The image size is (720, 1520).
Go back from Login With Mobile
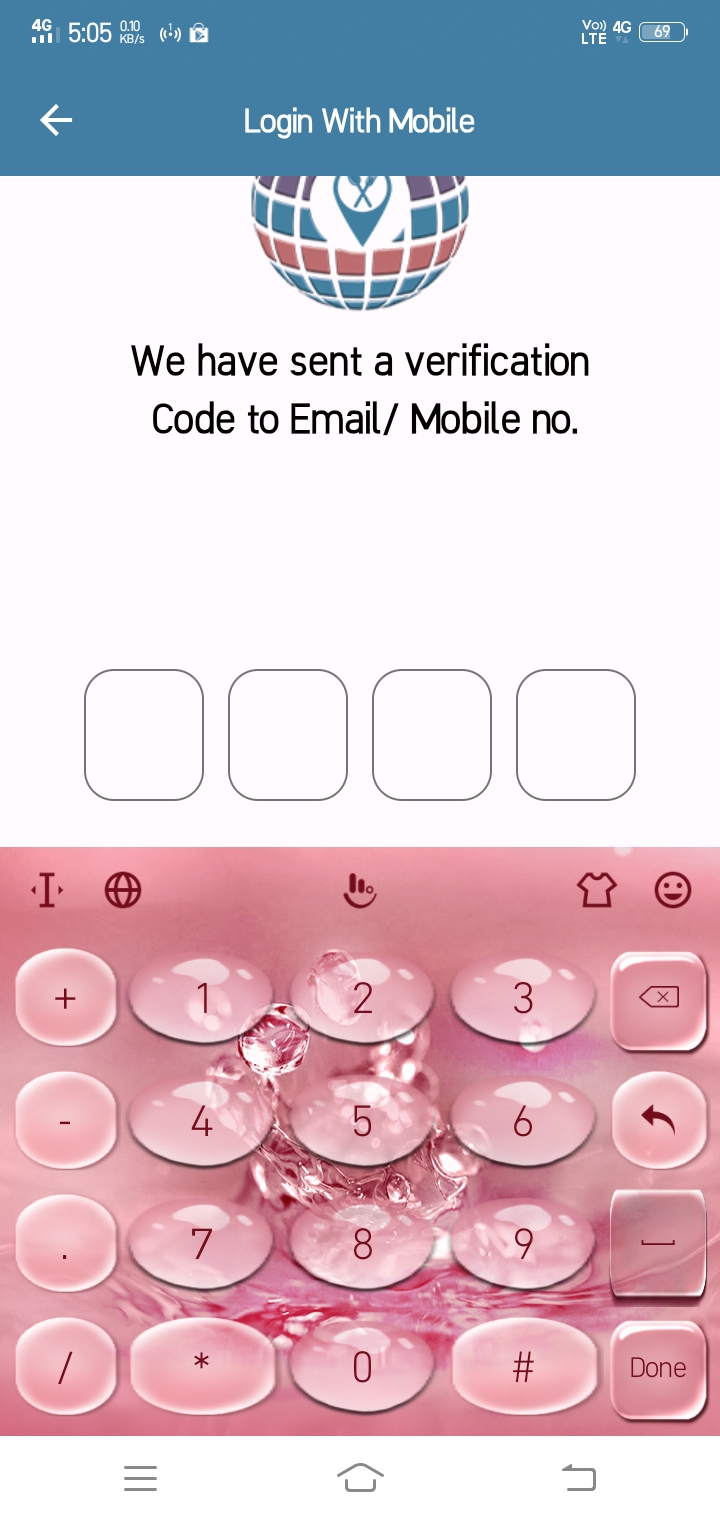(56, 121)
